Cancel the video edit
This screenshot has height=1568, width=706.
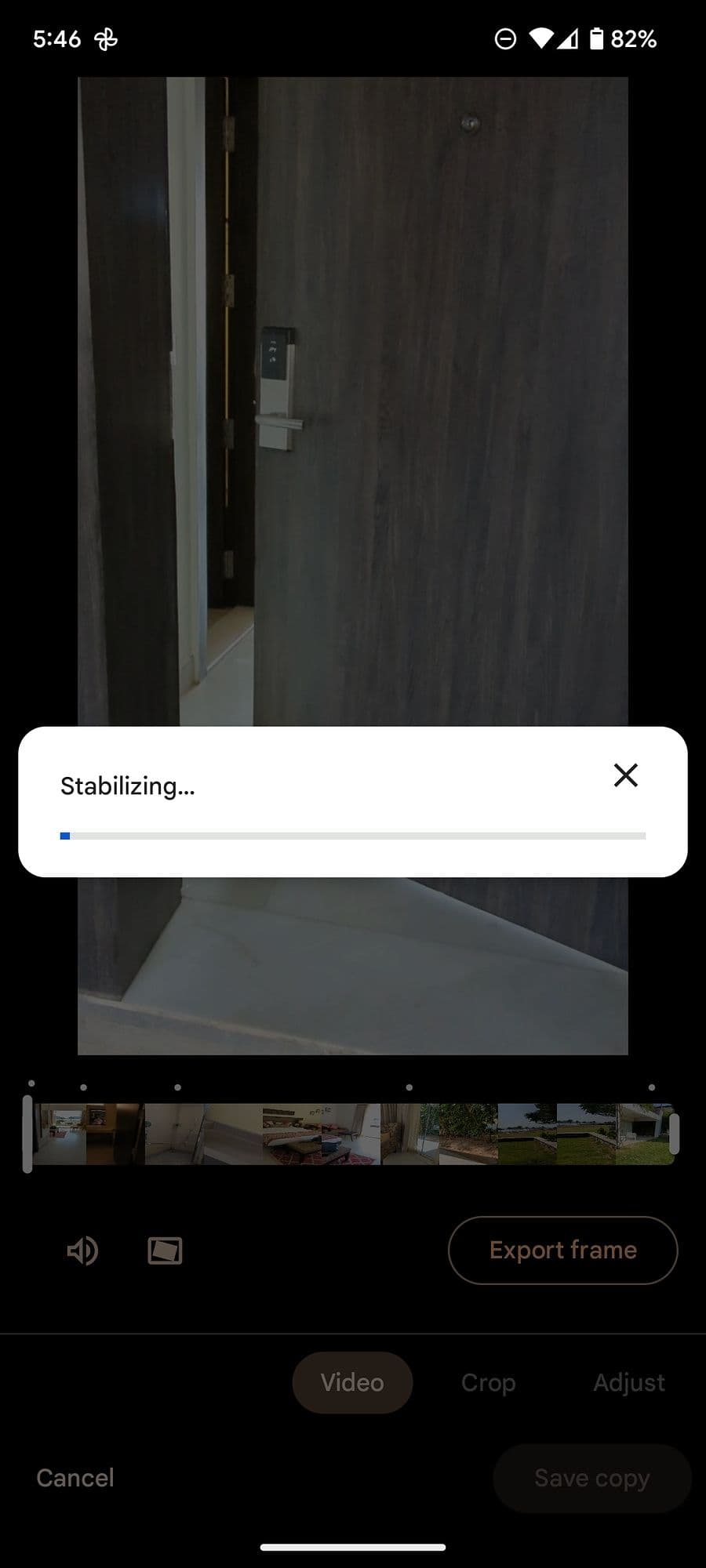coord(75,1478)
